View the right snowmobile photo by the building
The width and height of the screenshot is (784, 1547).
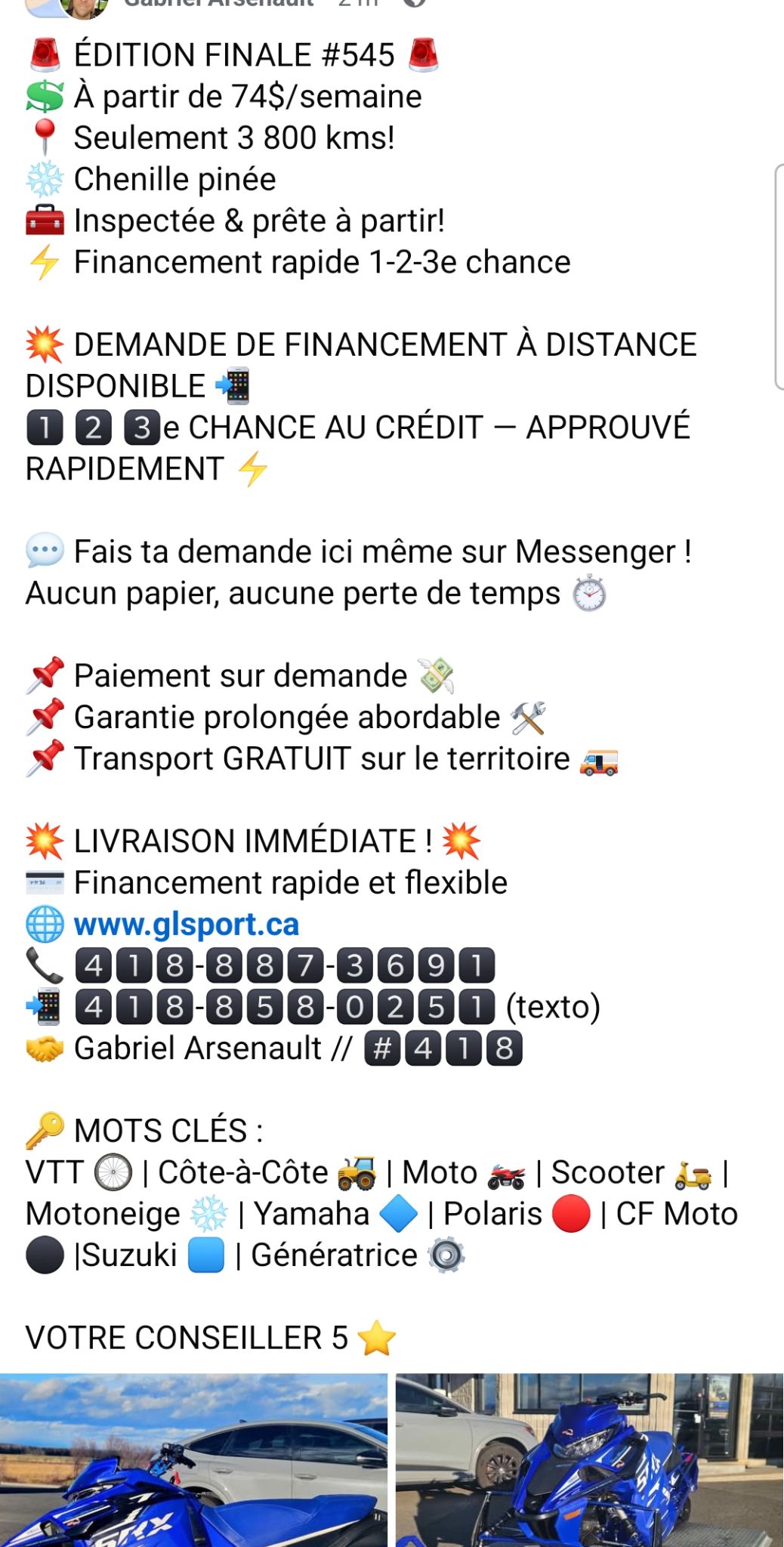589,1459
